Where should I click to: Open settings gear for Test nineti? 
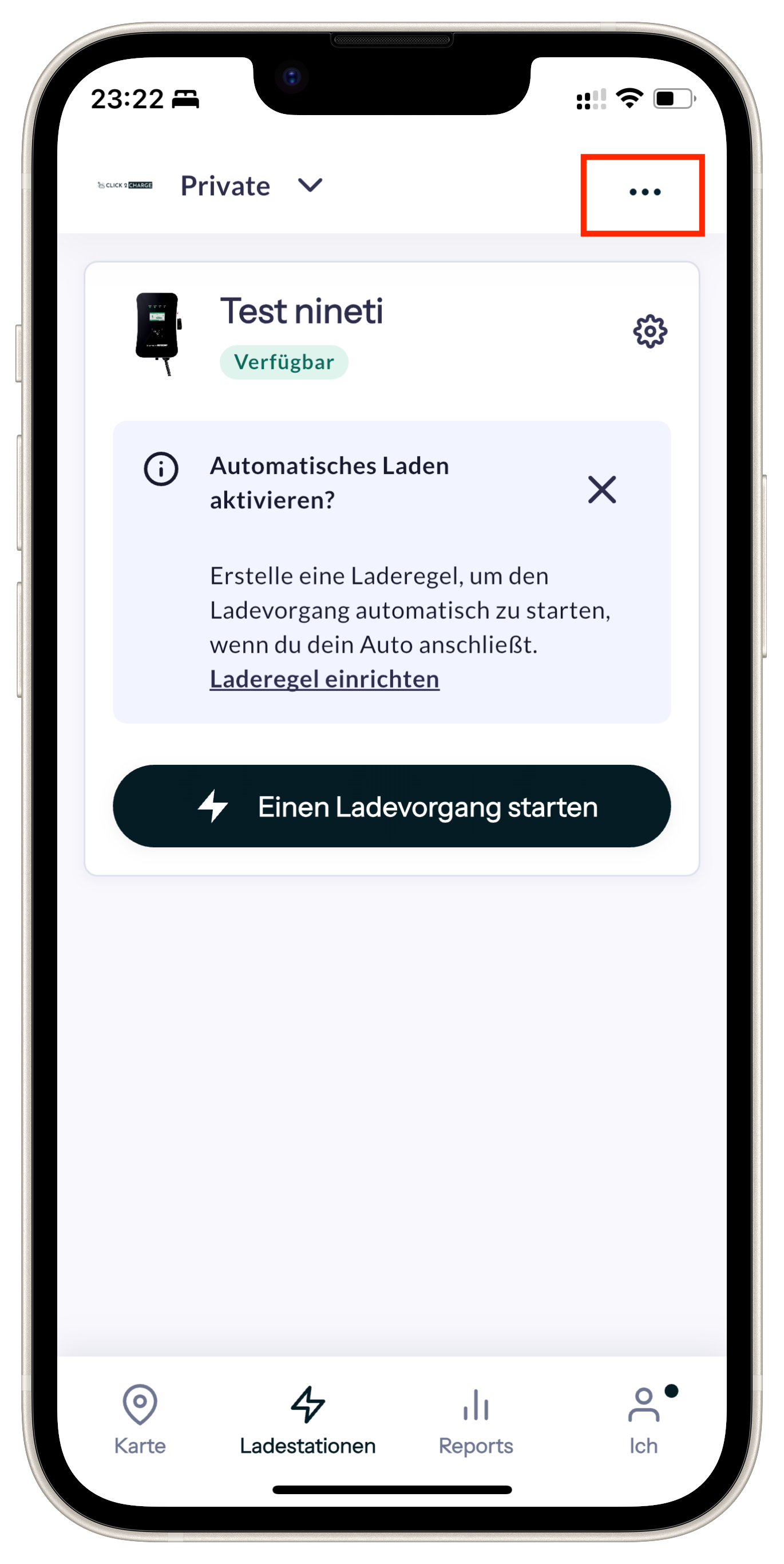click(650, 331)
